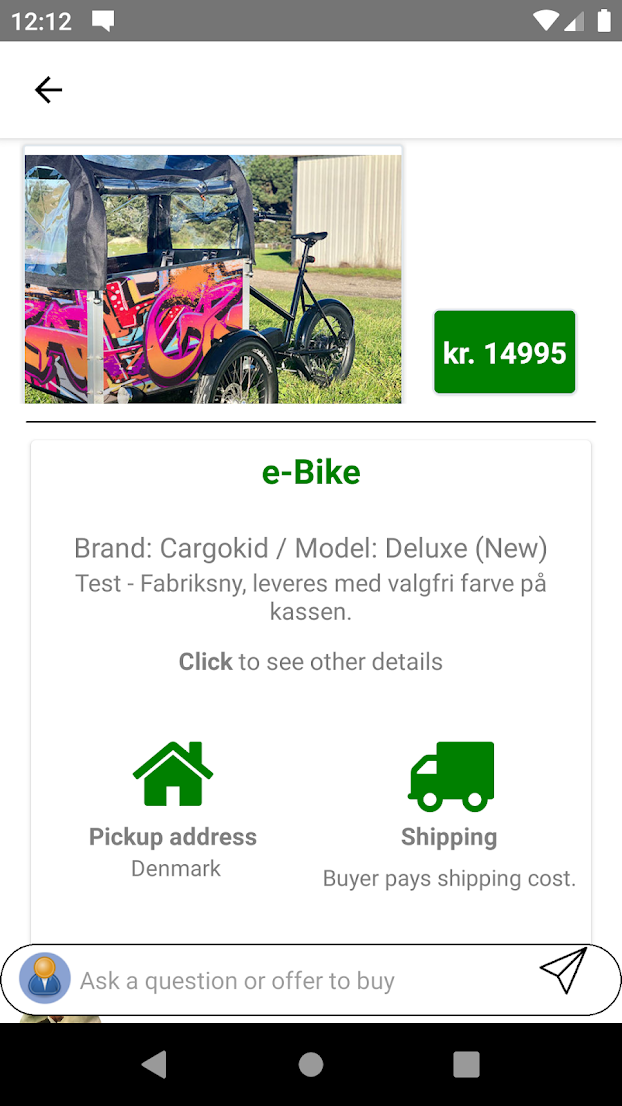Screen dimensions: 622x1106
Task: Open the cargo bike photo
Action: tap(213, 275)
